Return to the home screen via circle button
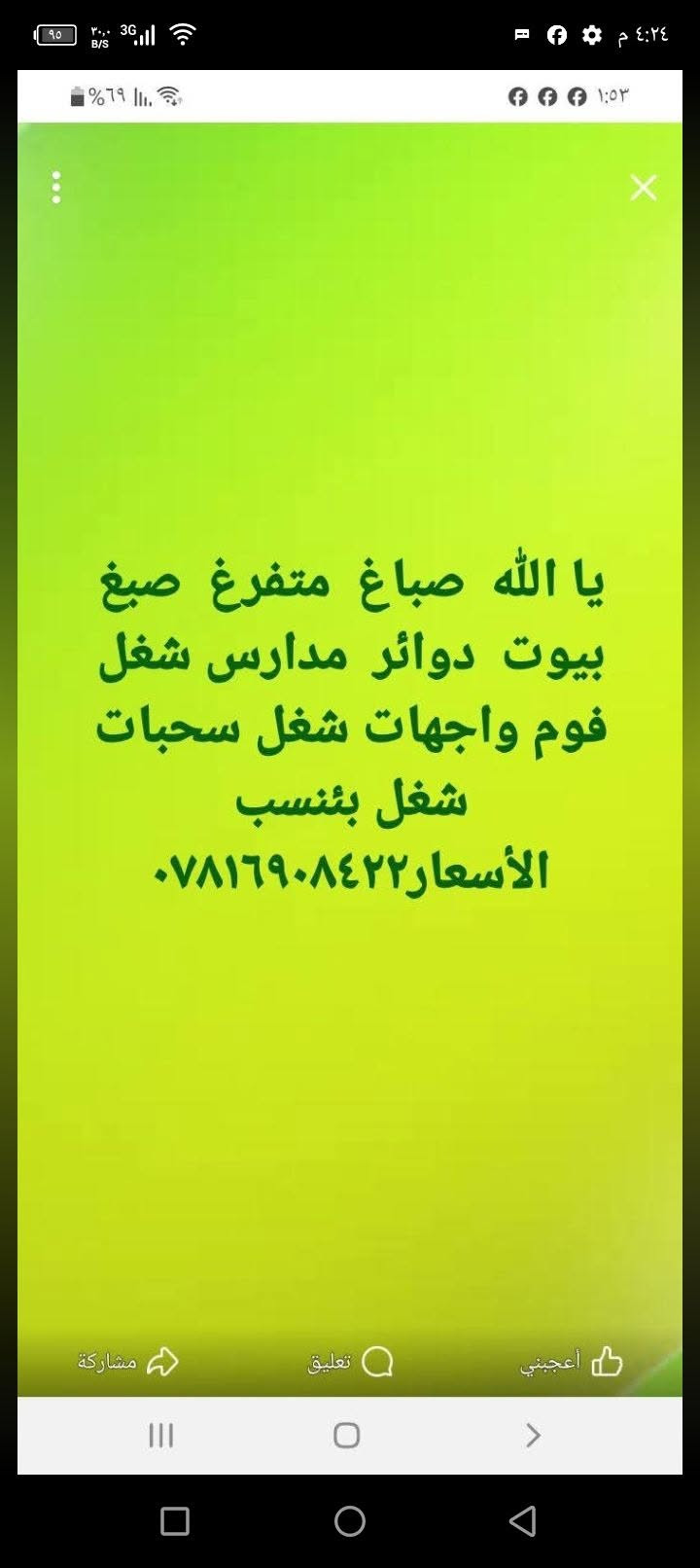The width and height of the screenshot is (700, 1568). (x=350, y=1520)
